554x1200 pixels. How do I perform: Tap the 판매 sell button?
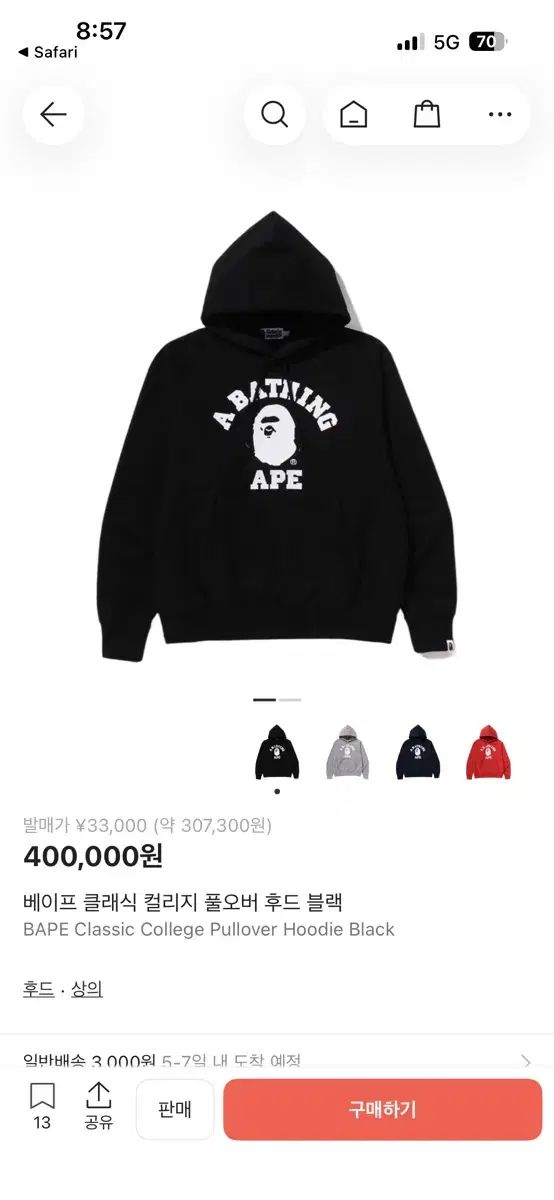(x=175, y=1109)
